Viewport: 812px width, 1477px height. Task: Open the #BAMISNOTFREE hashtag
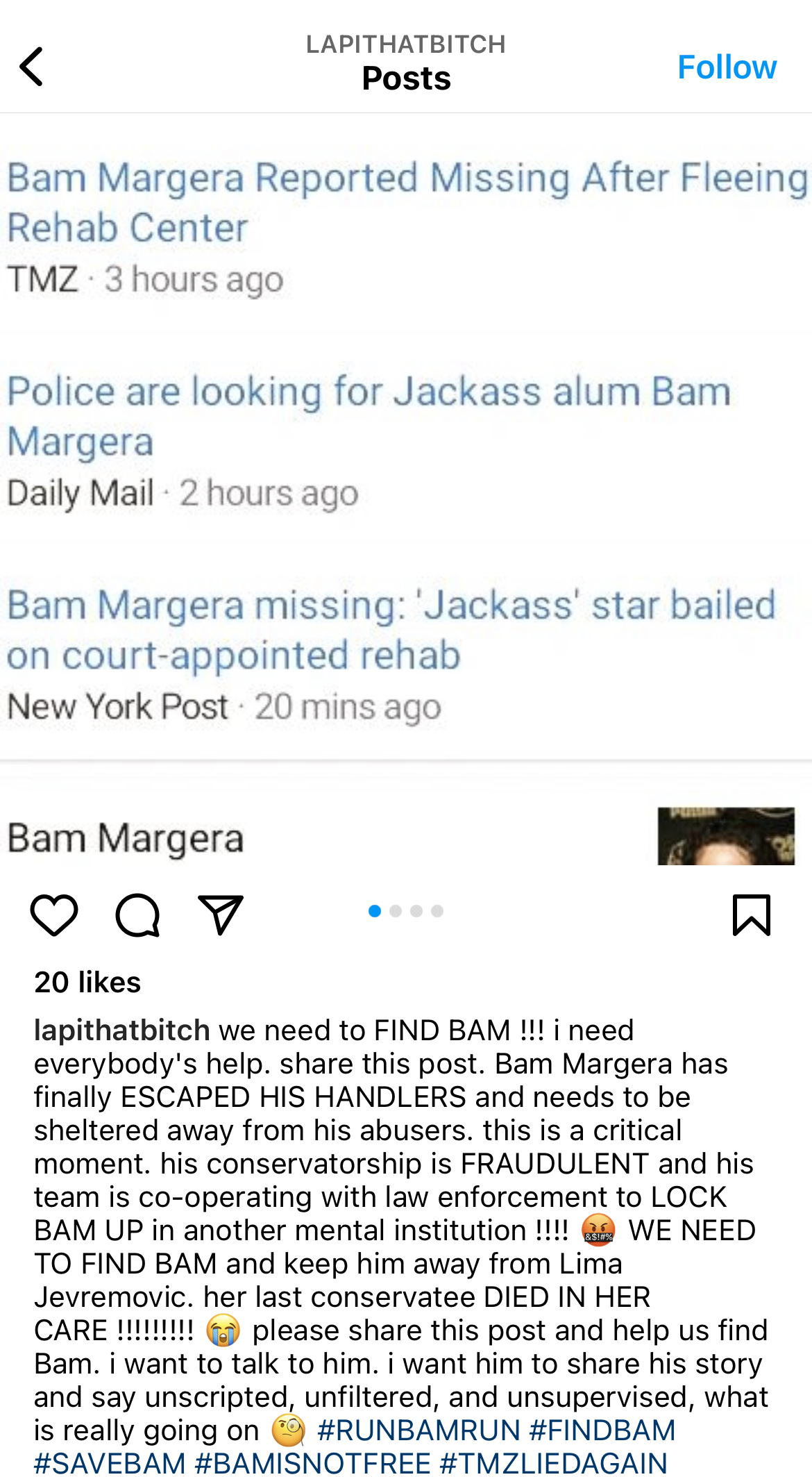tap(313, 1462)
